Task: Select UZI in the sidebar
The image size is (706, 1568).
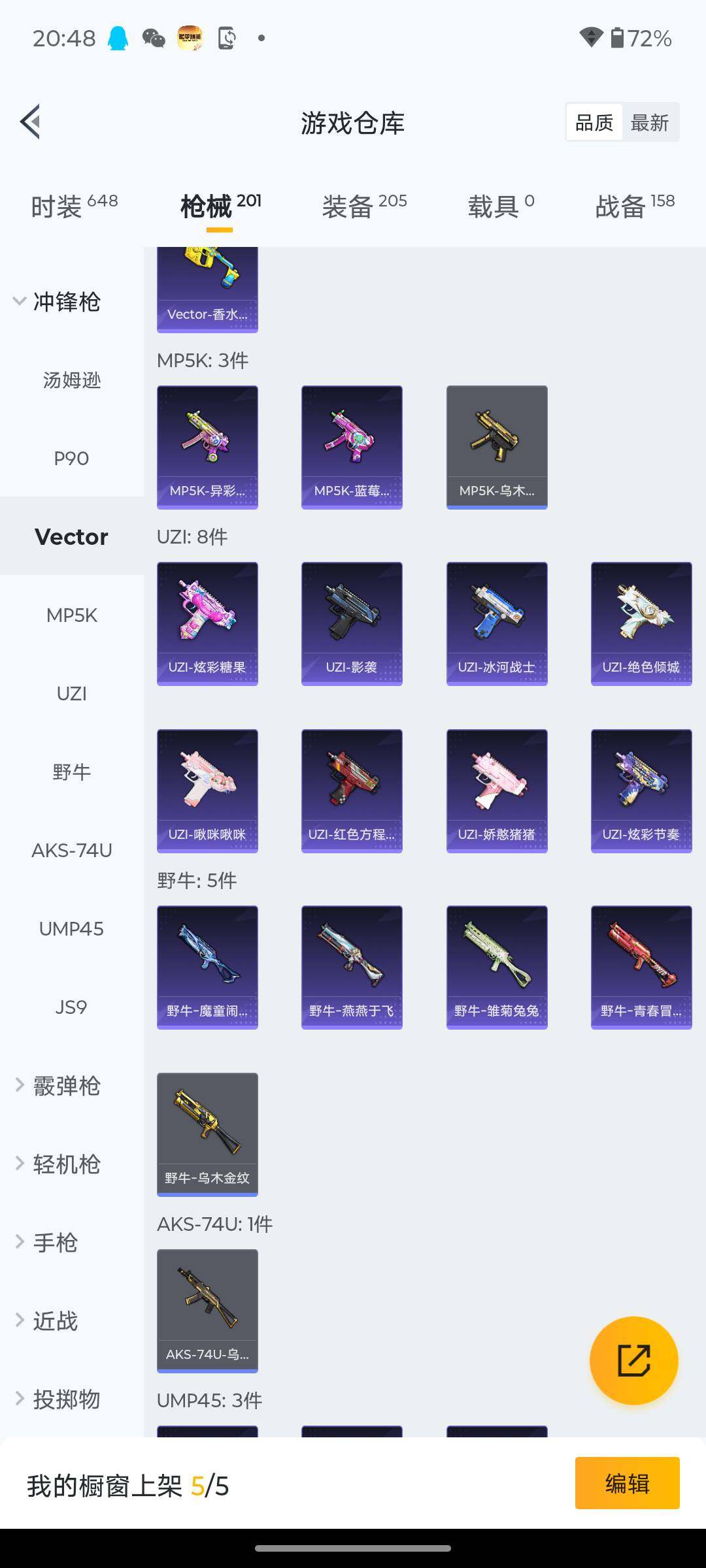Action: 72,693
